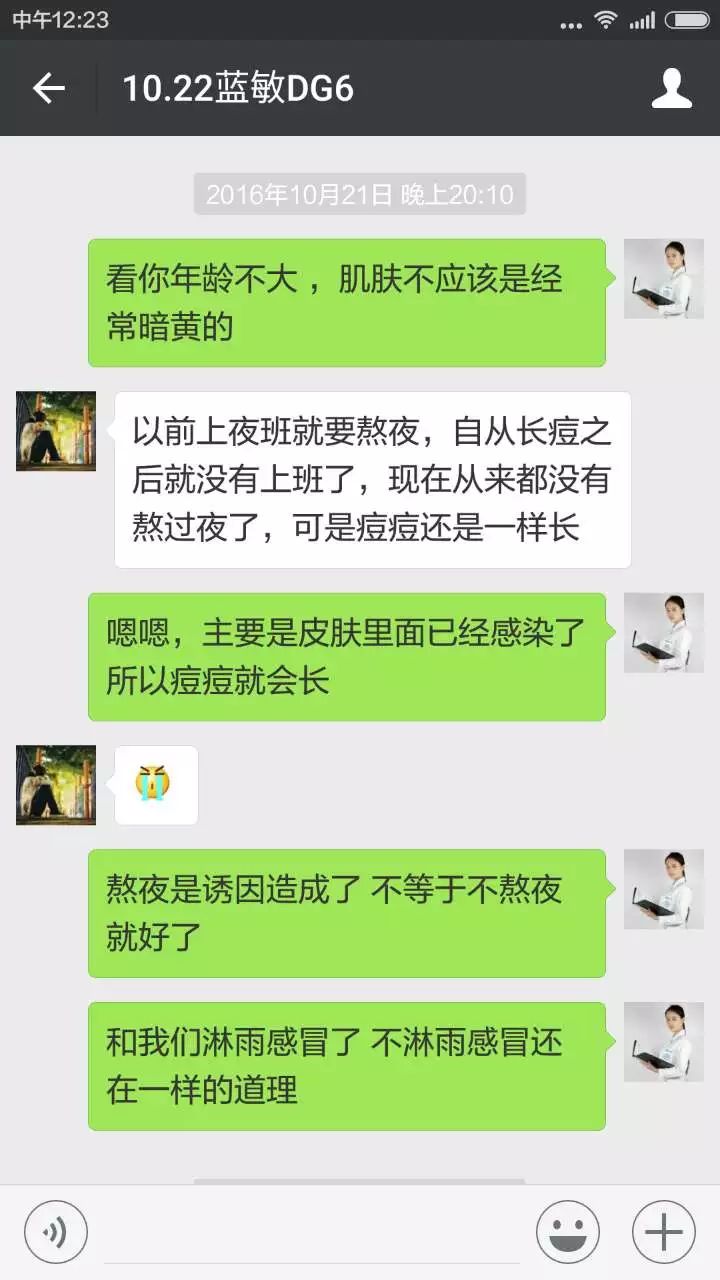This screenshot has width=720, height=1280.
Task: Open the plus attachment menu
Action: (663, 1231)
